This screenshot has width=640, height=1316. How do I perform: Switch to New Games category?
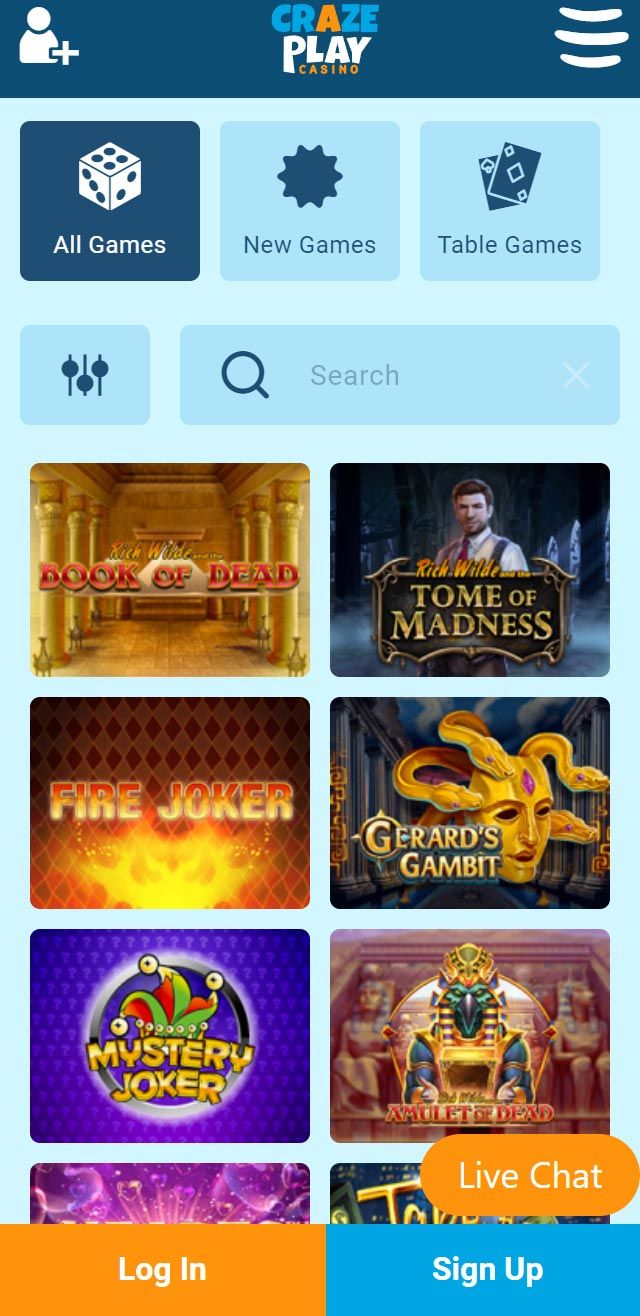click(310, 201)
